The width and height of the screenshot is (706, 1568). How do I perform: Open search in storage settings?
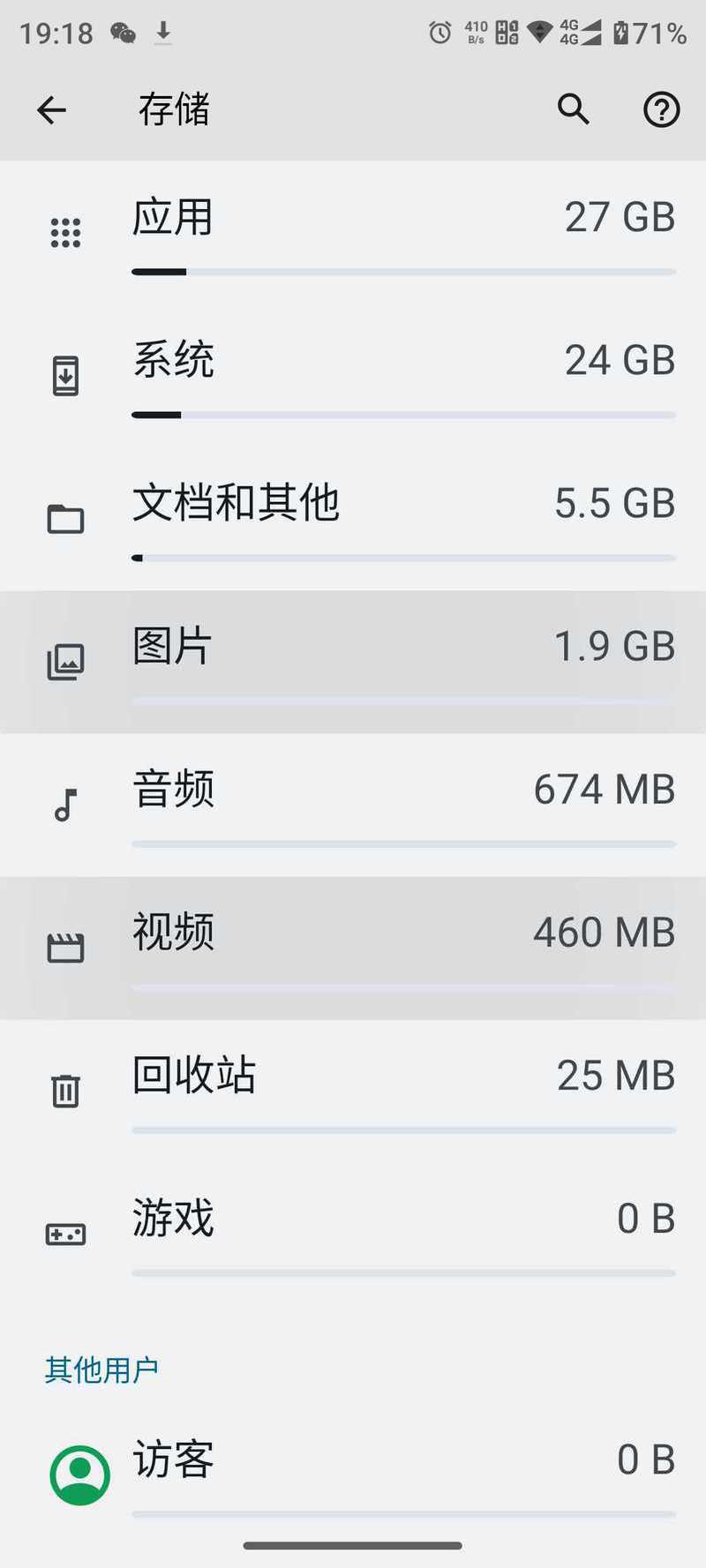[x=574, y=109]
